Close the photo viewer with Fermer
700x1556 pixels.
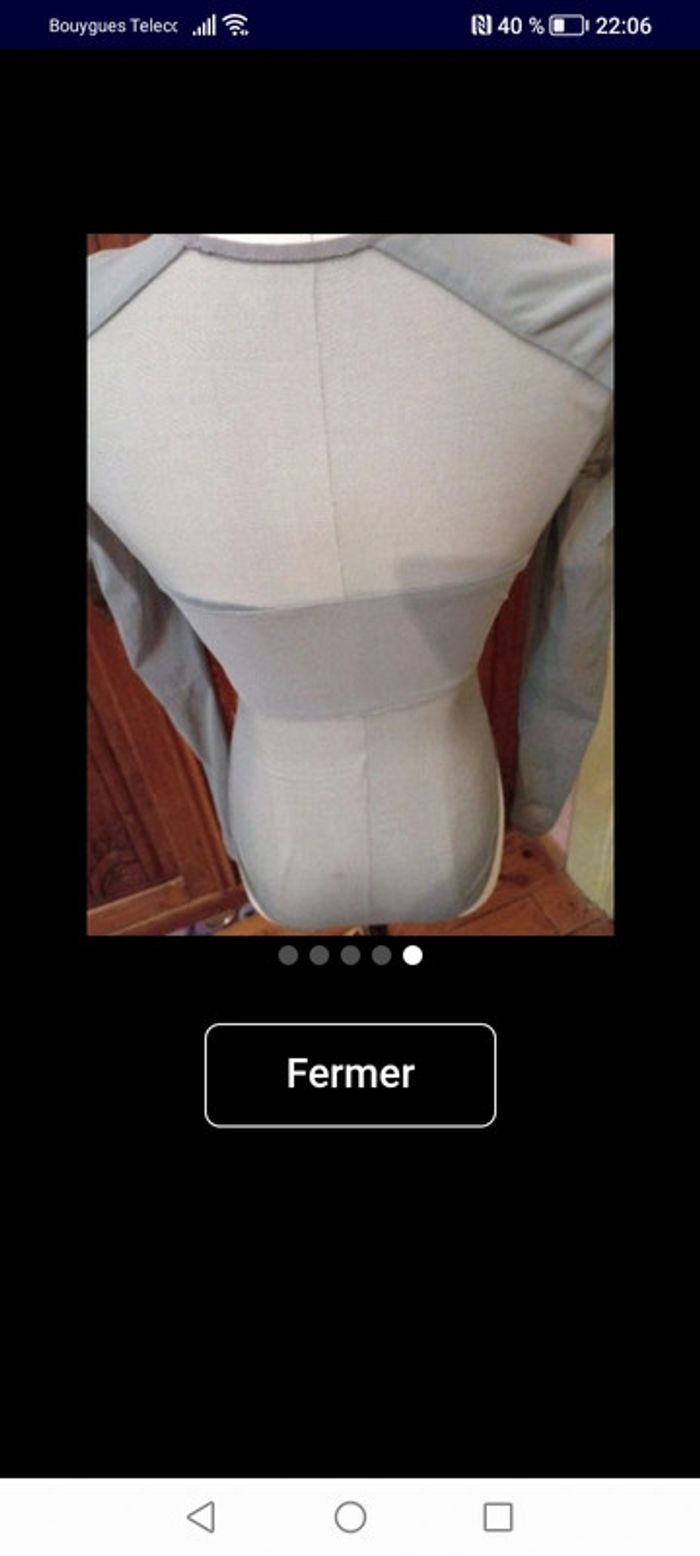coord(350,1075)
